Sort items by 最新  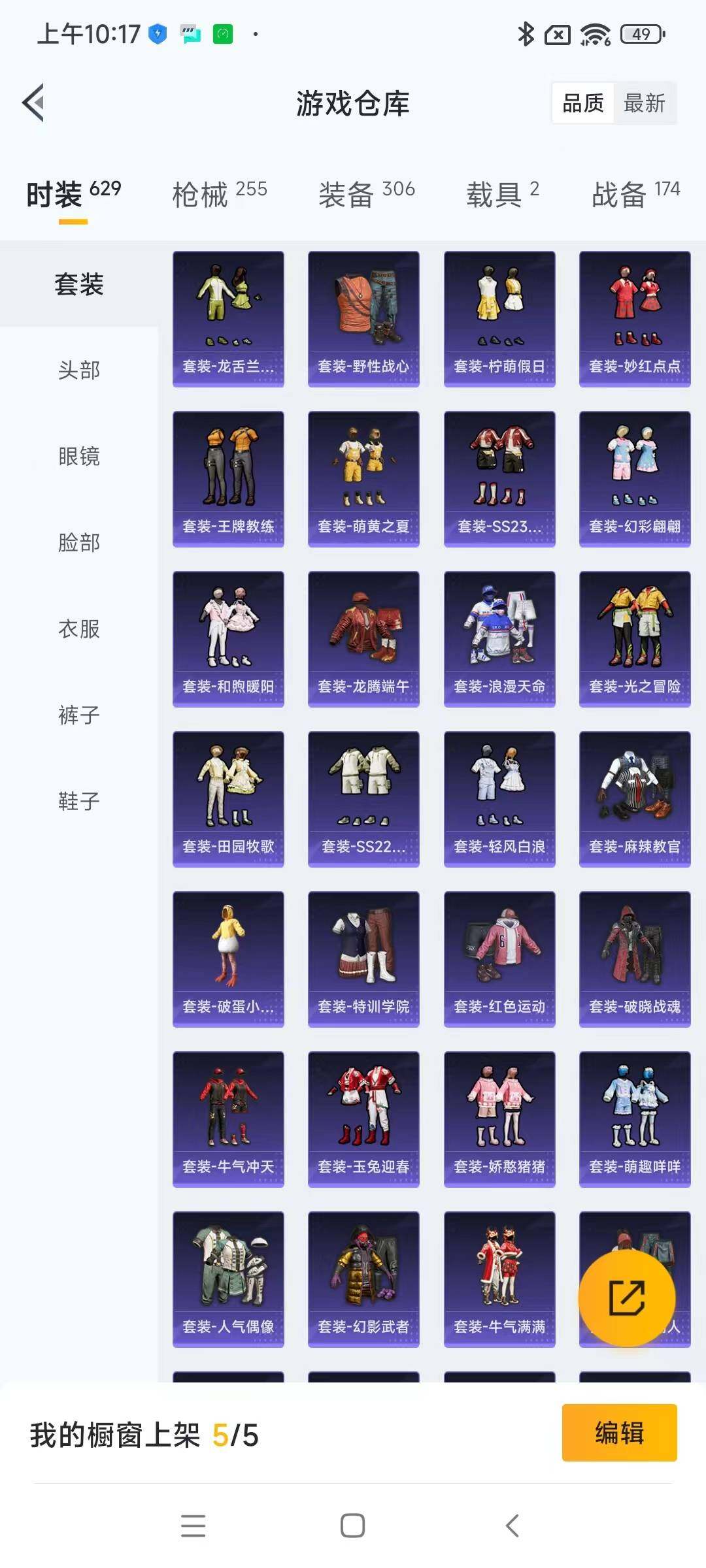point(644,103)
